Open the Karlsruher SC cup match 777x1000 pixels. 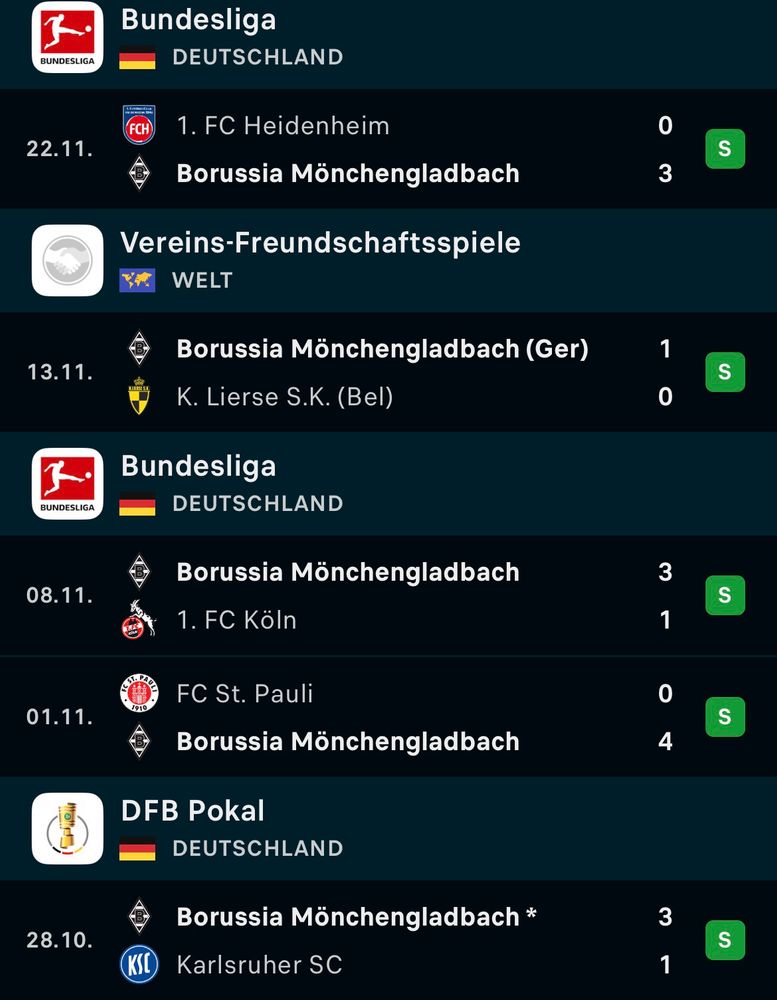coord(388,940)
